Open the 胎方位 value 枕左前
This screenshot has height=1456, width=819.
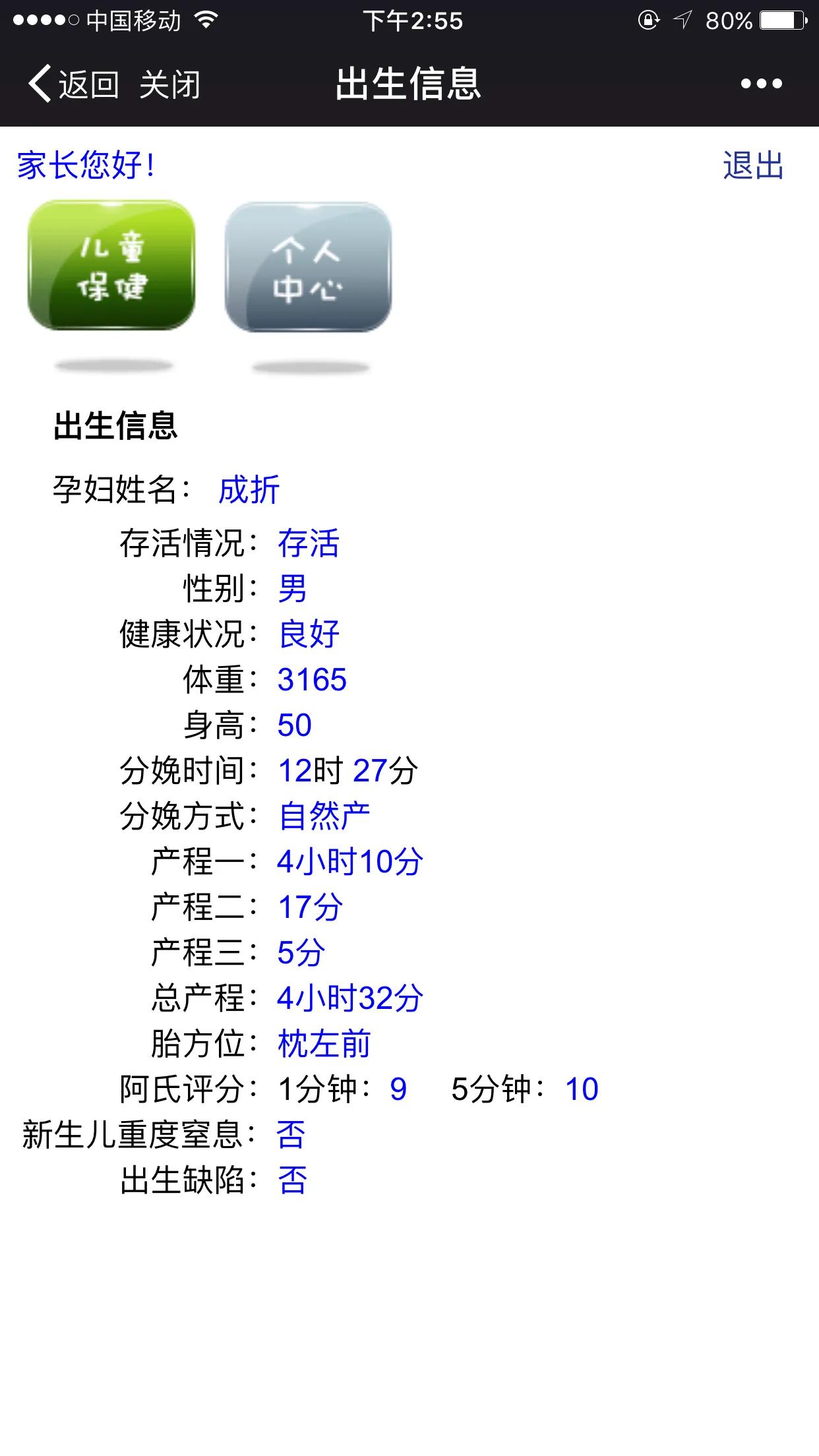326,1042
